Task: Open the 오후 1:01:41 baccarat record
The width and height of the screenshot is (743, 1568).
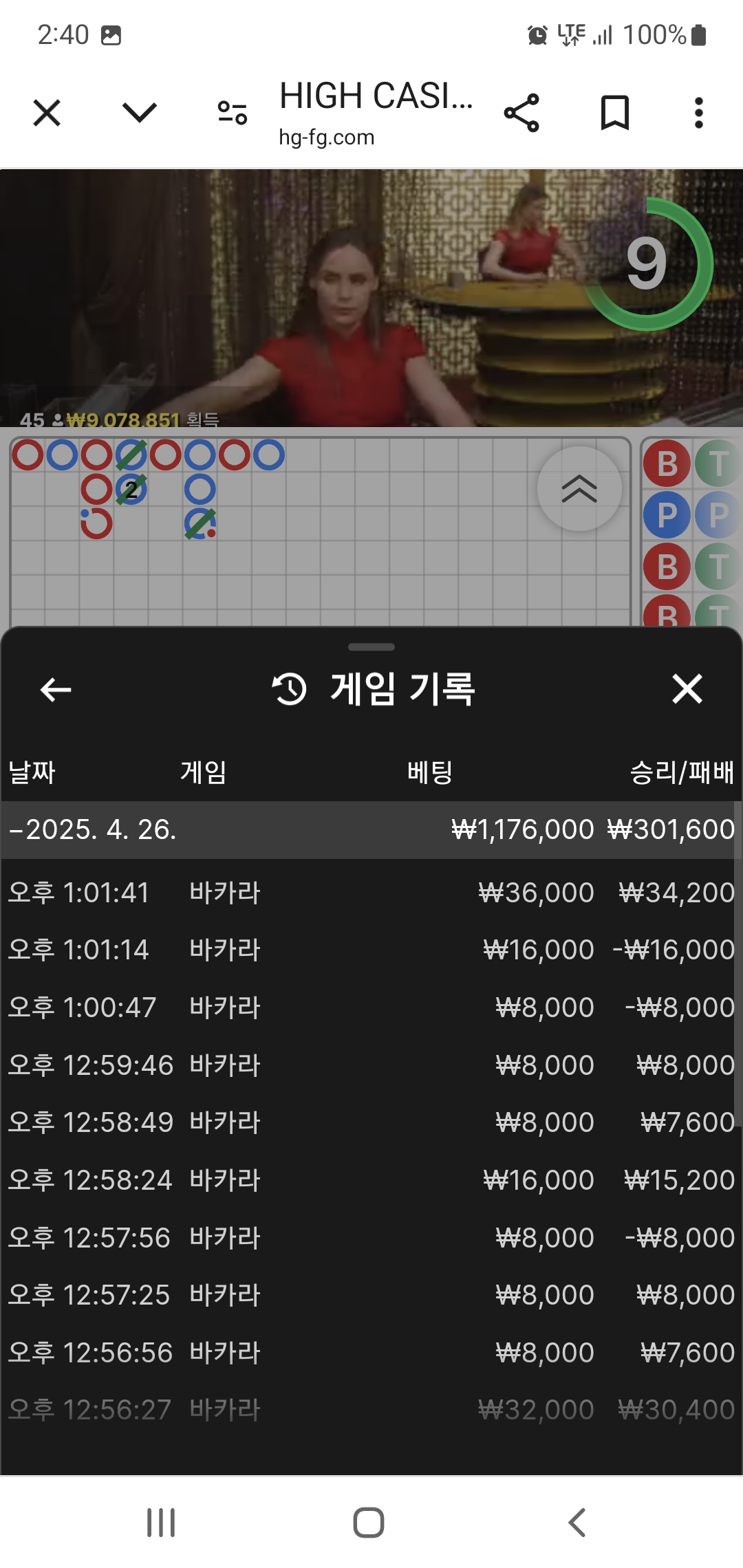Action: (371, 893)
